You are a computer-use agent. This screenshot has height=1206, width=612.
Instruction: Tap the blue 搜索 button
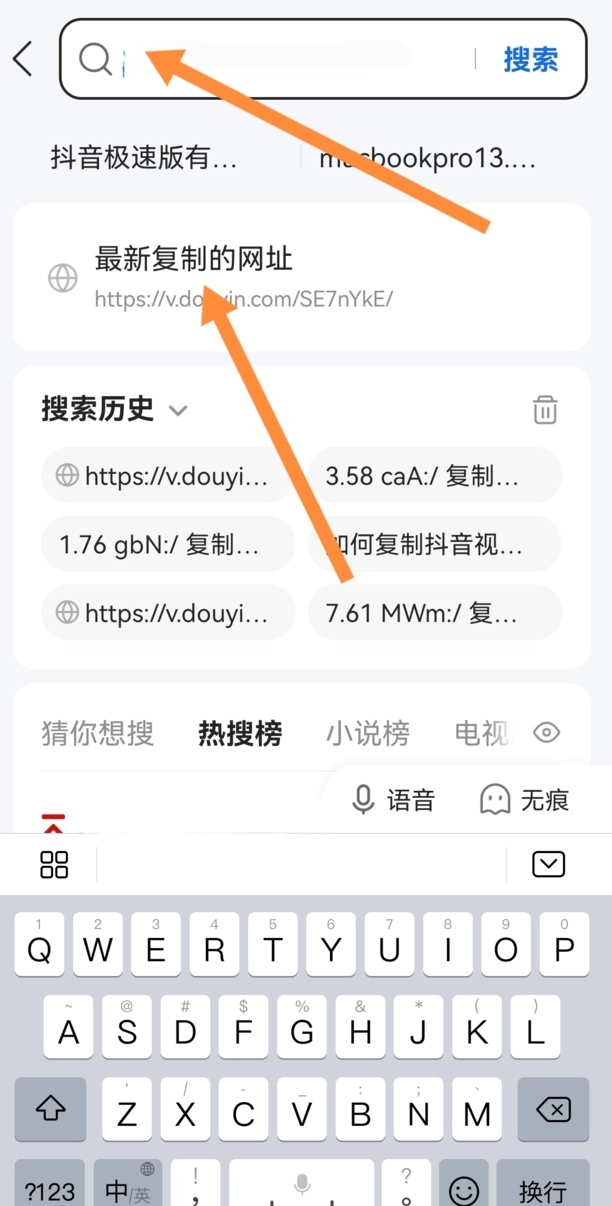coord(530,60)
